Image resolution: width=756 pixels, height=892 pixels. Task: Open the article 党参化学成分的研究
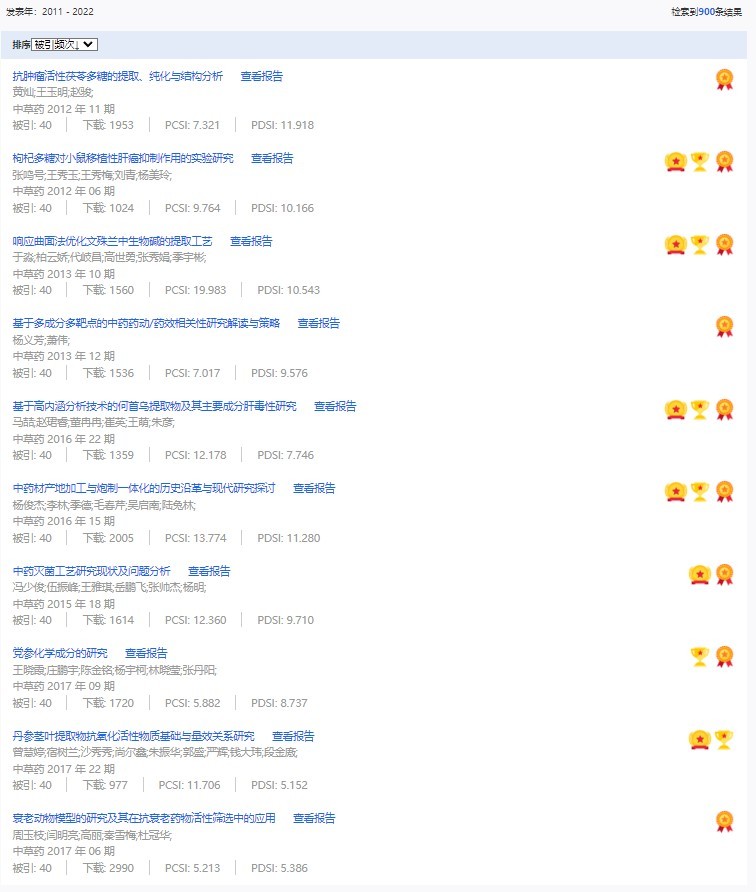tap(60, 653)
